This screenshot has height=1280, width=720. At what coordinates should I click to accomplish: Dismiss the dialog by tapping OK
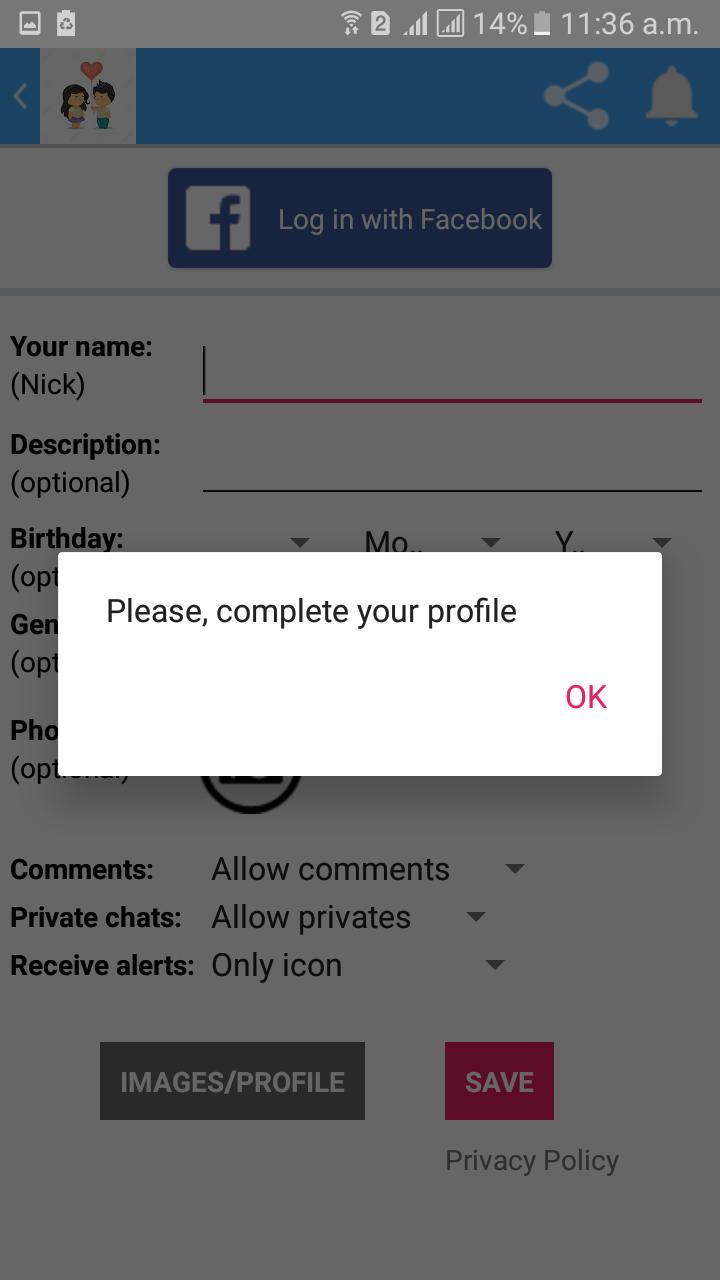coord(585,697)
